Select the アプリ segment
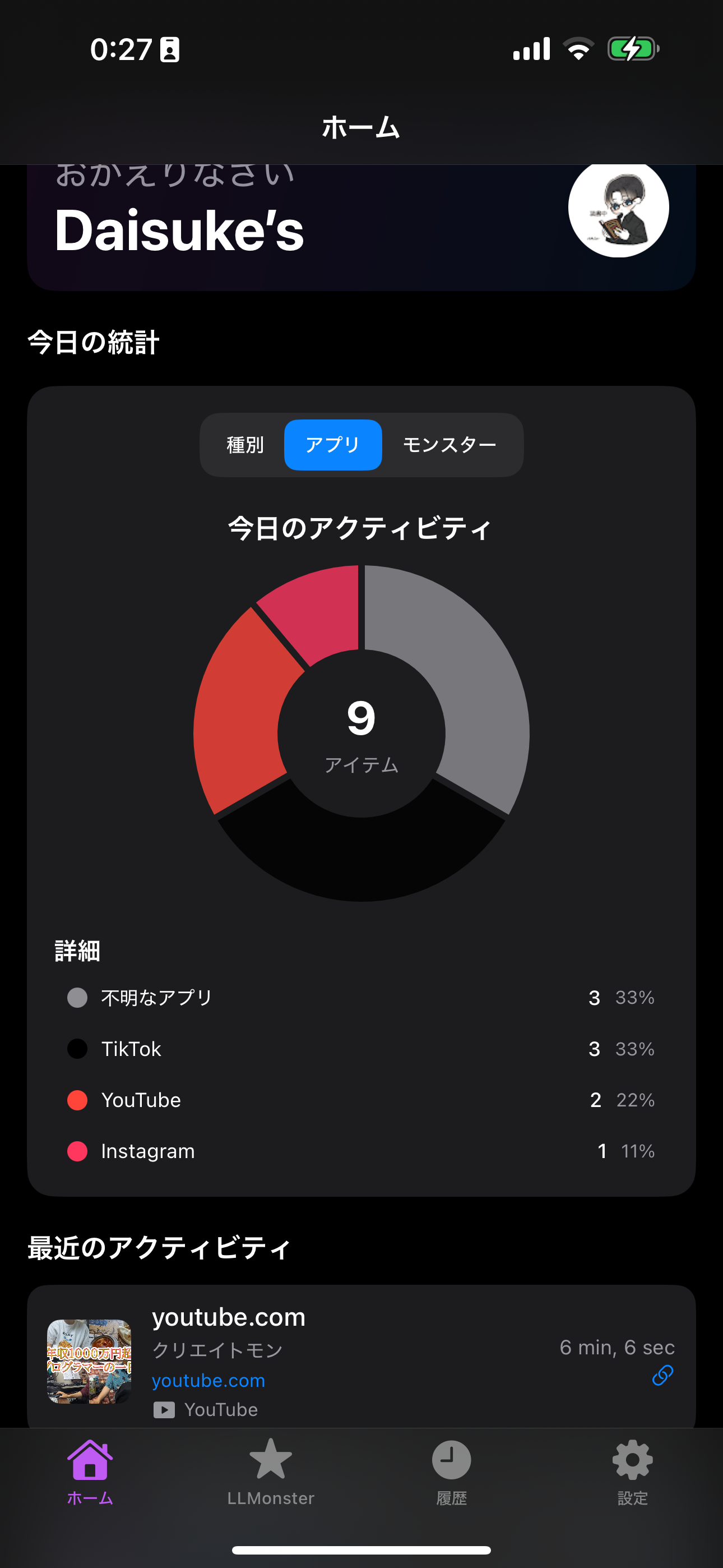 tap(333, 445)
